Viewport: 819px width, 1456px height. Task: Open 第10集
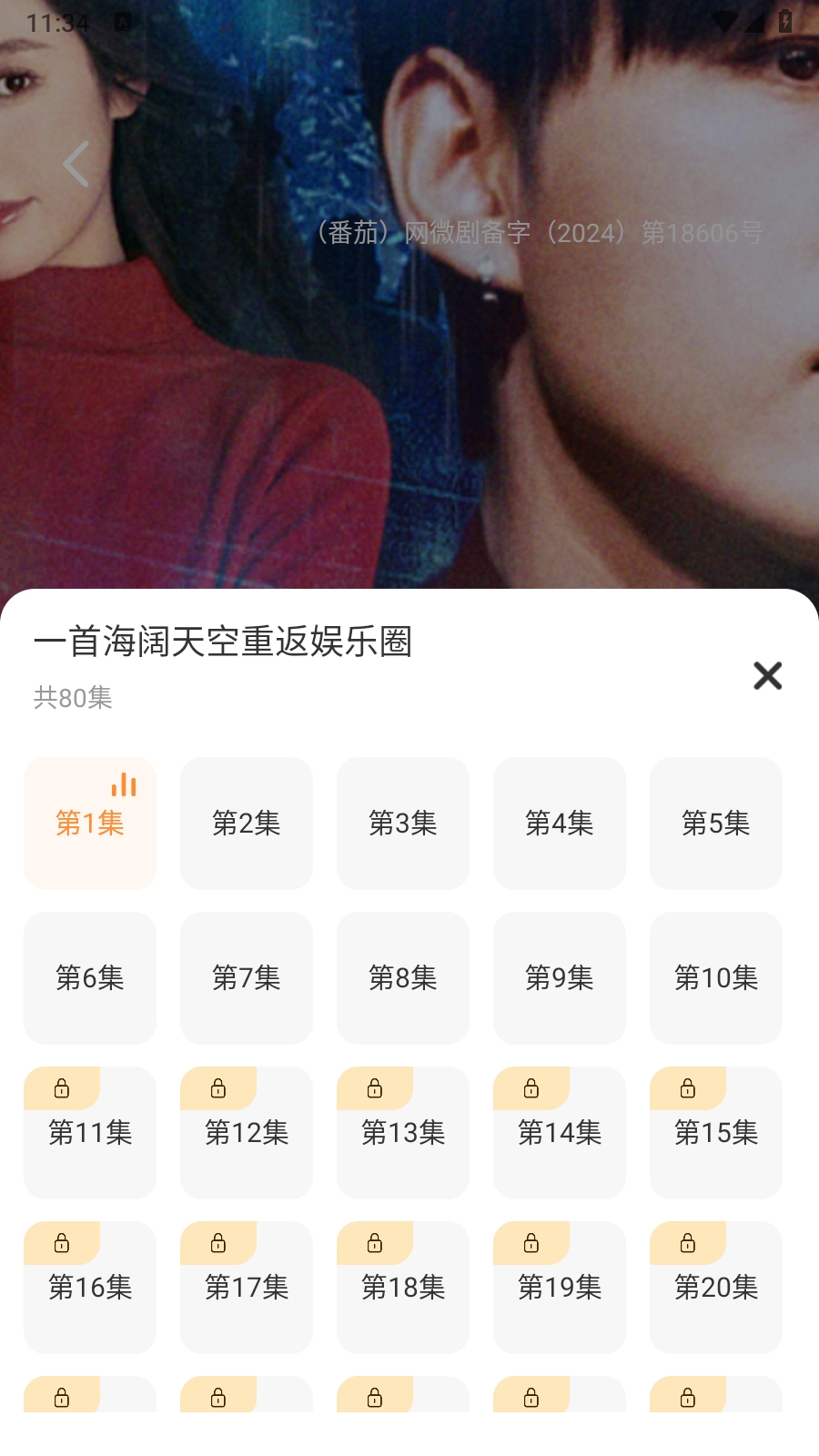tap(715, 977)
